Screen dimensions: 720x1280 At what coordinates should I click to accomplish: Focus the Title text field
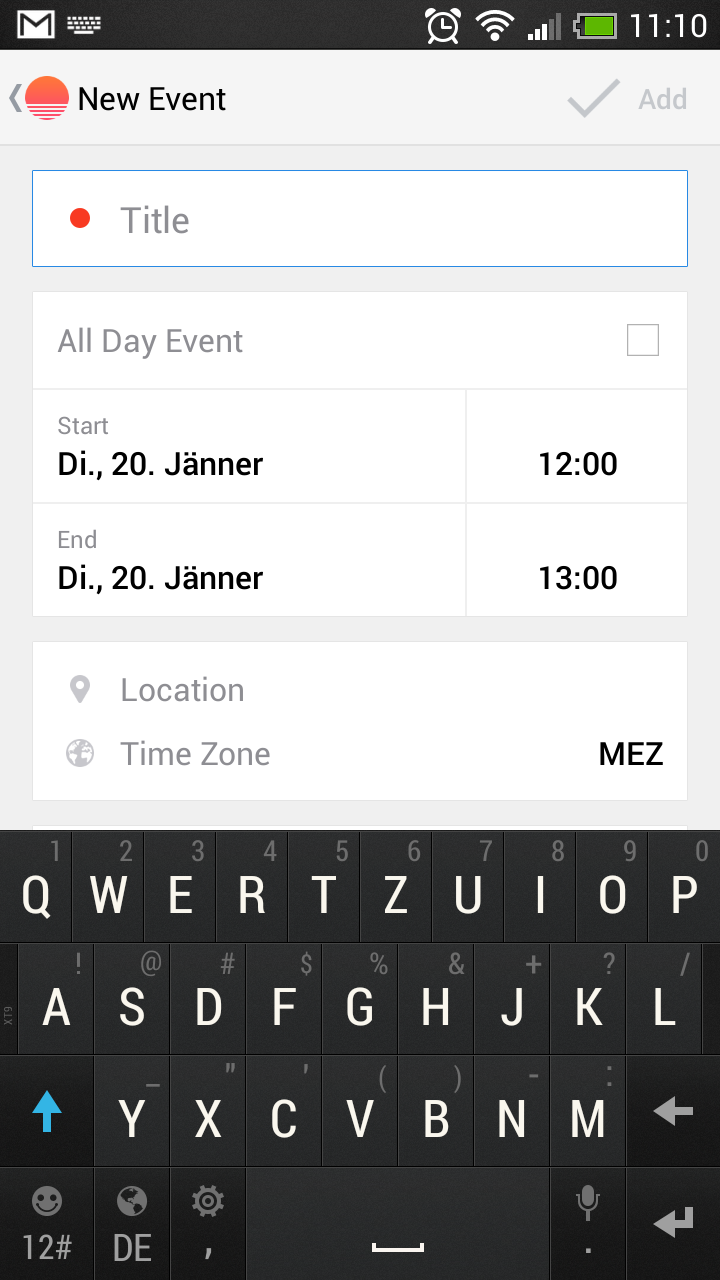tap(360, 219)
